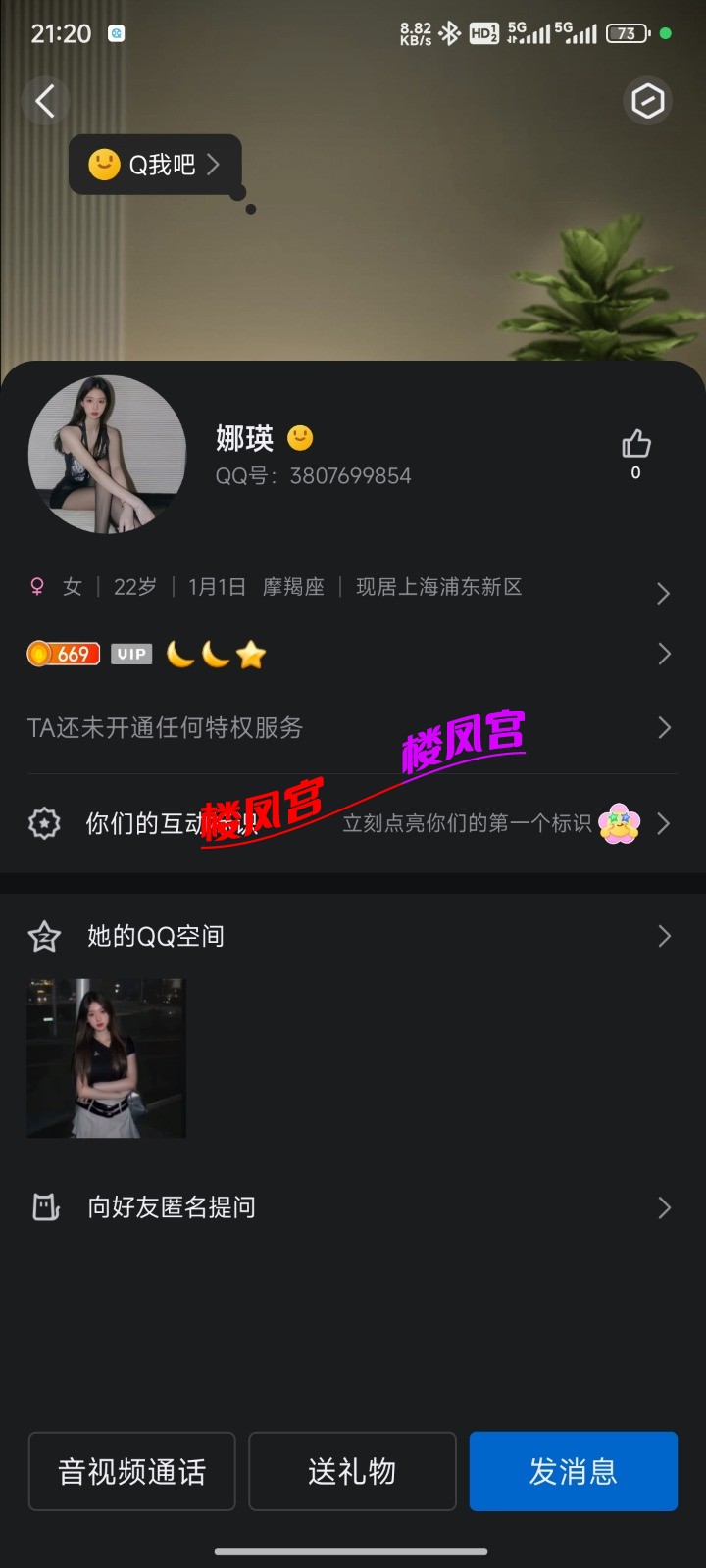The height and width of the screenshot is (1568, 706).
Task: Tap the 送礼物 button
Action: point(352,1471)
